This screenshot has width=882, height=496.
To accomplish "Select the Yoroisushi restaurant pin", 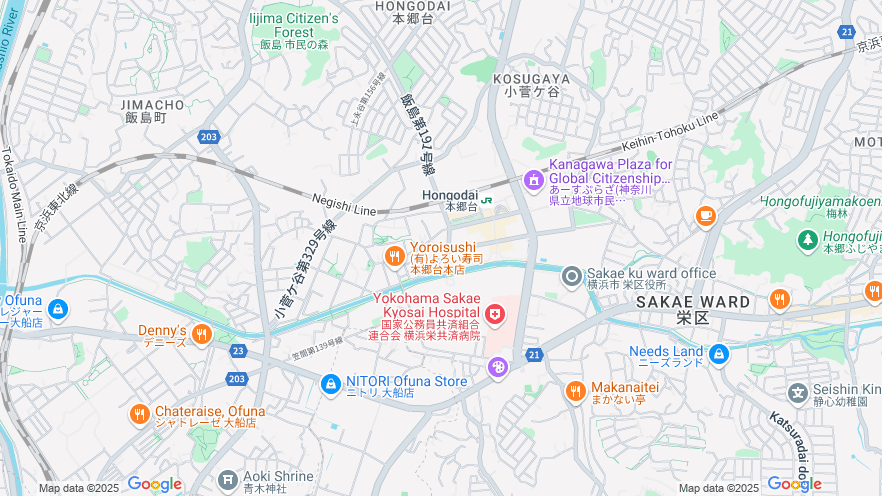I will tap(394, 257).
